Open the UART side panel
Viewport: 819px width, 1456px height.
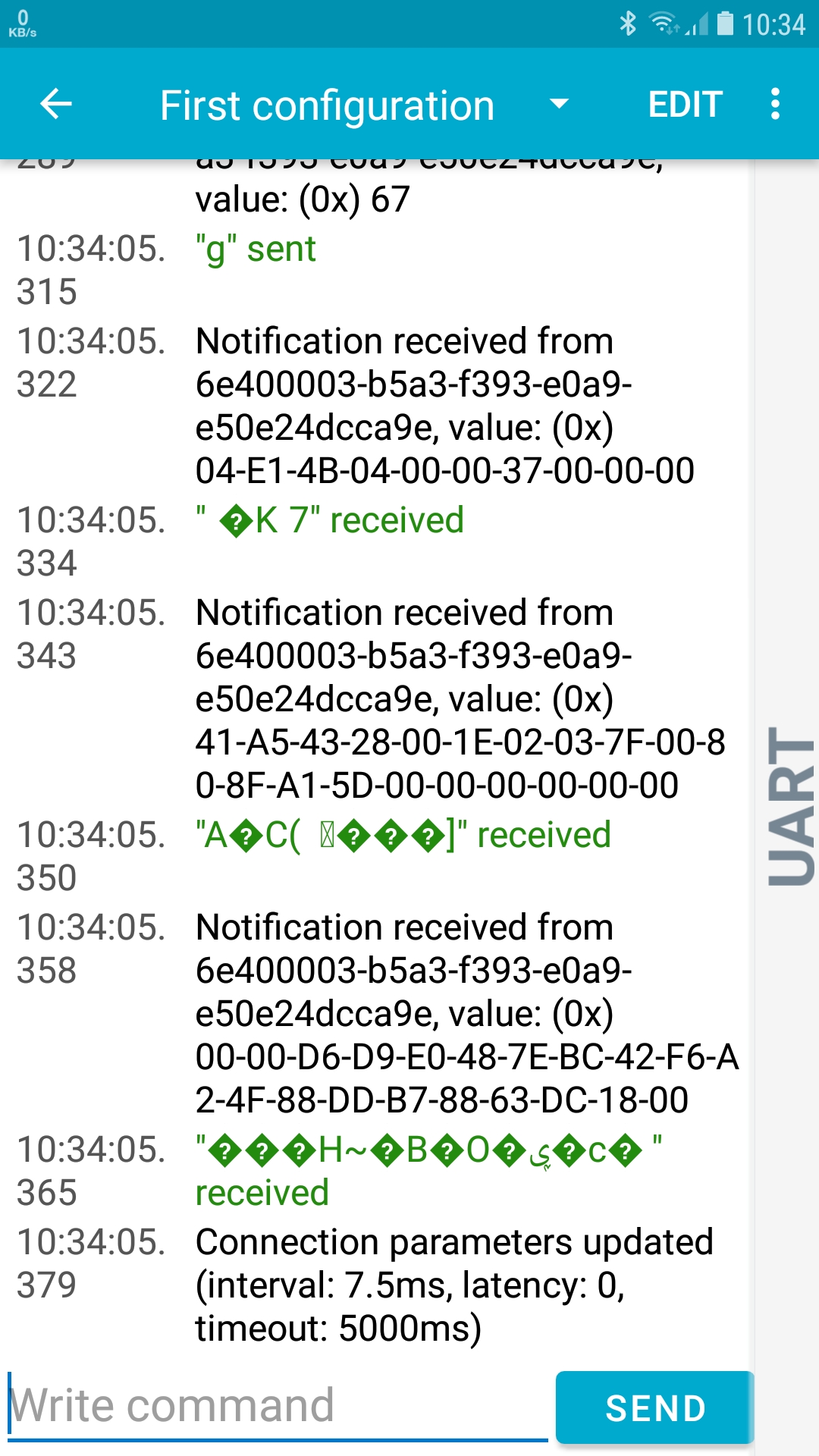click(x=790, y=806)
